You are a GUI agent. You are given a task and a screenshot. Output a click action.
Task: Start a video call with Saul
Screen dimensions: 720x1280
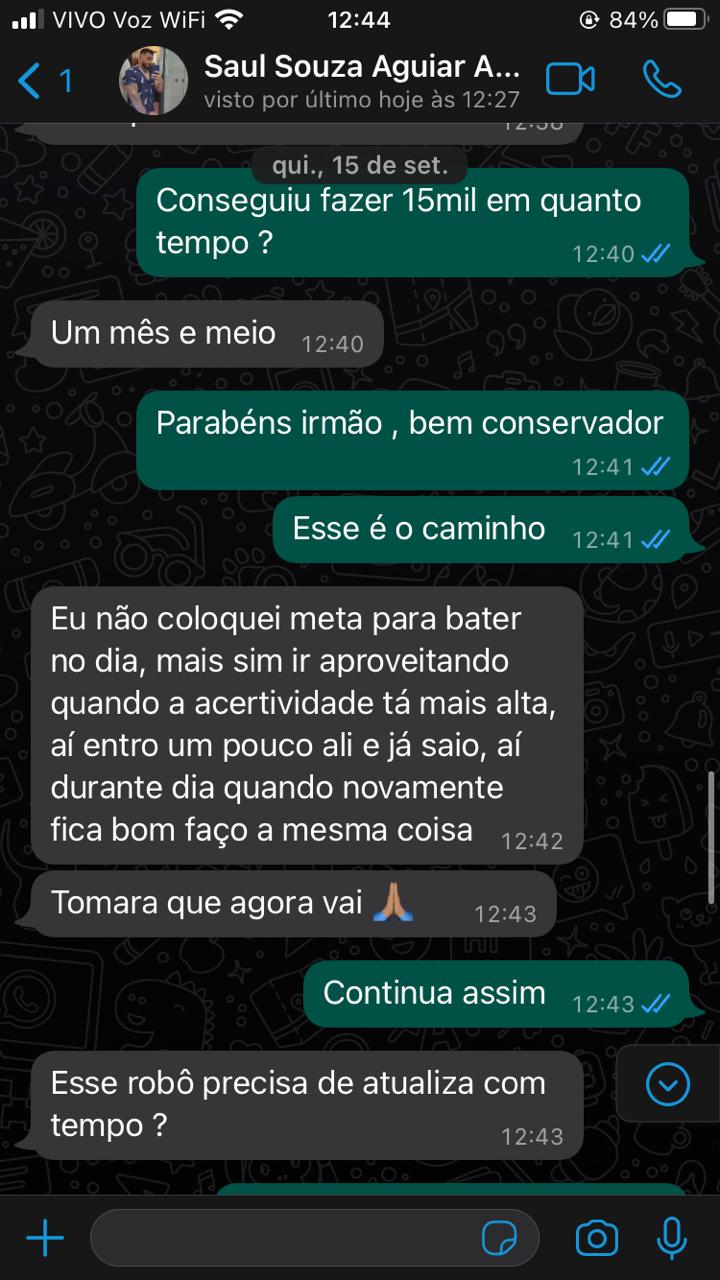(x=571, y=80)
